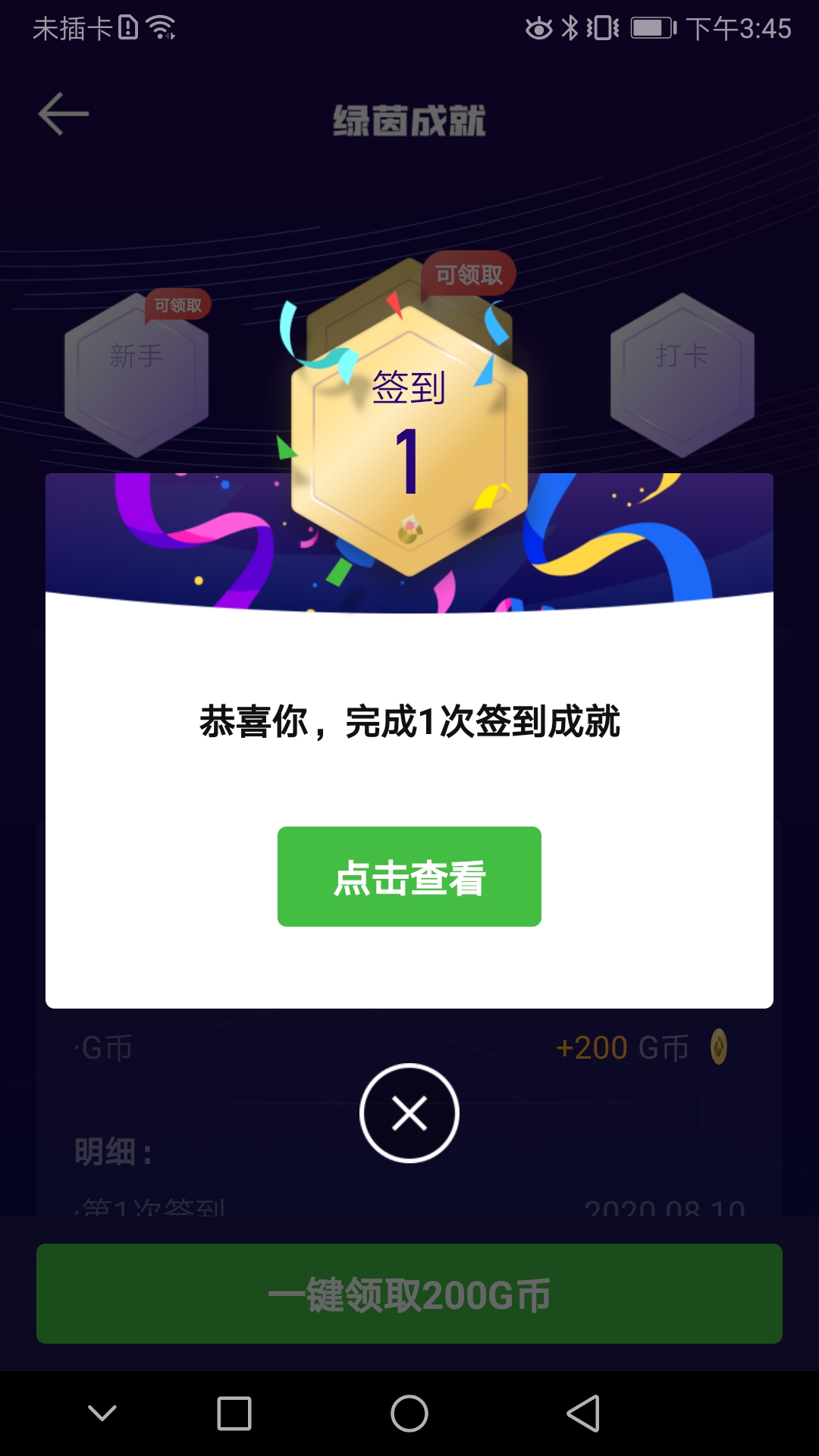Go back using the top arrow
Screen dimensions: 819x1456
pos(64,115)
